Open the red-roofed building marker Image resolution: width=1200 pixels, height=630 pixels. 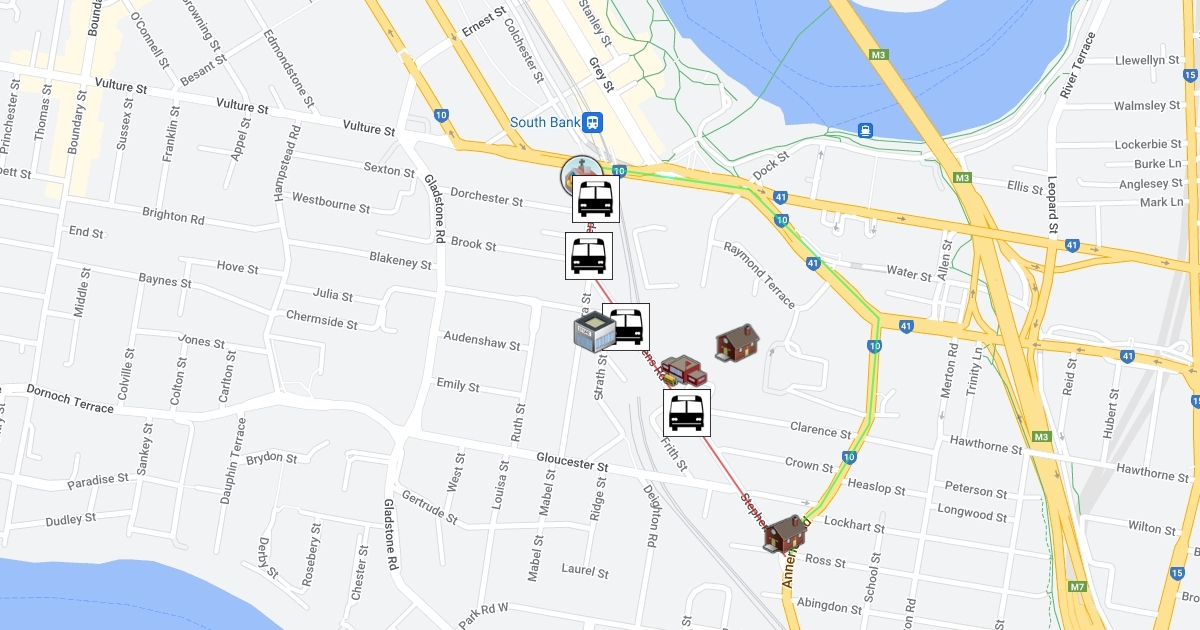(x=682, y=368)
